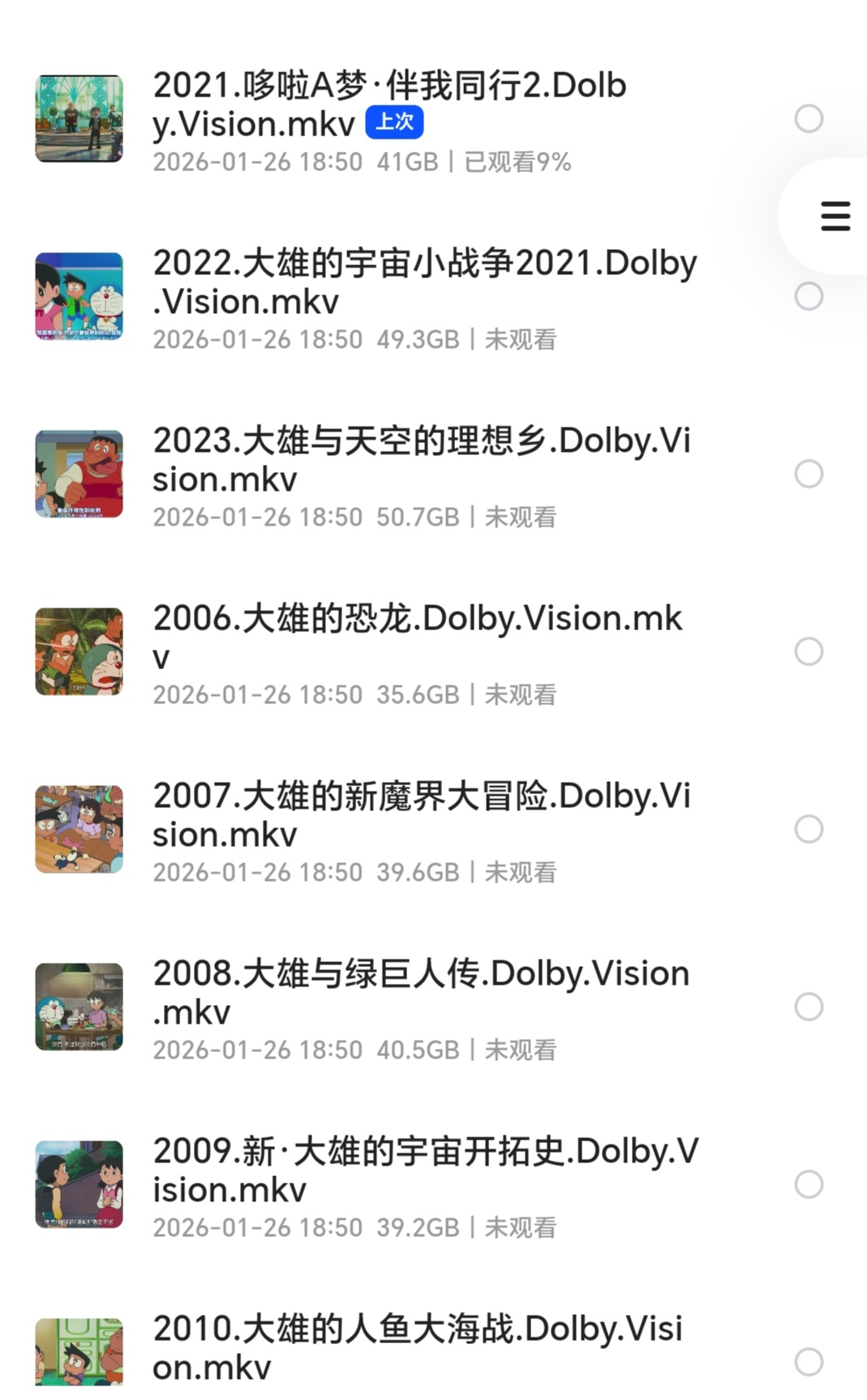Select the circle next to 2006.大雄的恐龙
Image resolution: width=867 pixels, height=1400 pixels.
tap(807, 651)
